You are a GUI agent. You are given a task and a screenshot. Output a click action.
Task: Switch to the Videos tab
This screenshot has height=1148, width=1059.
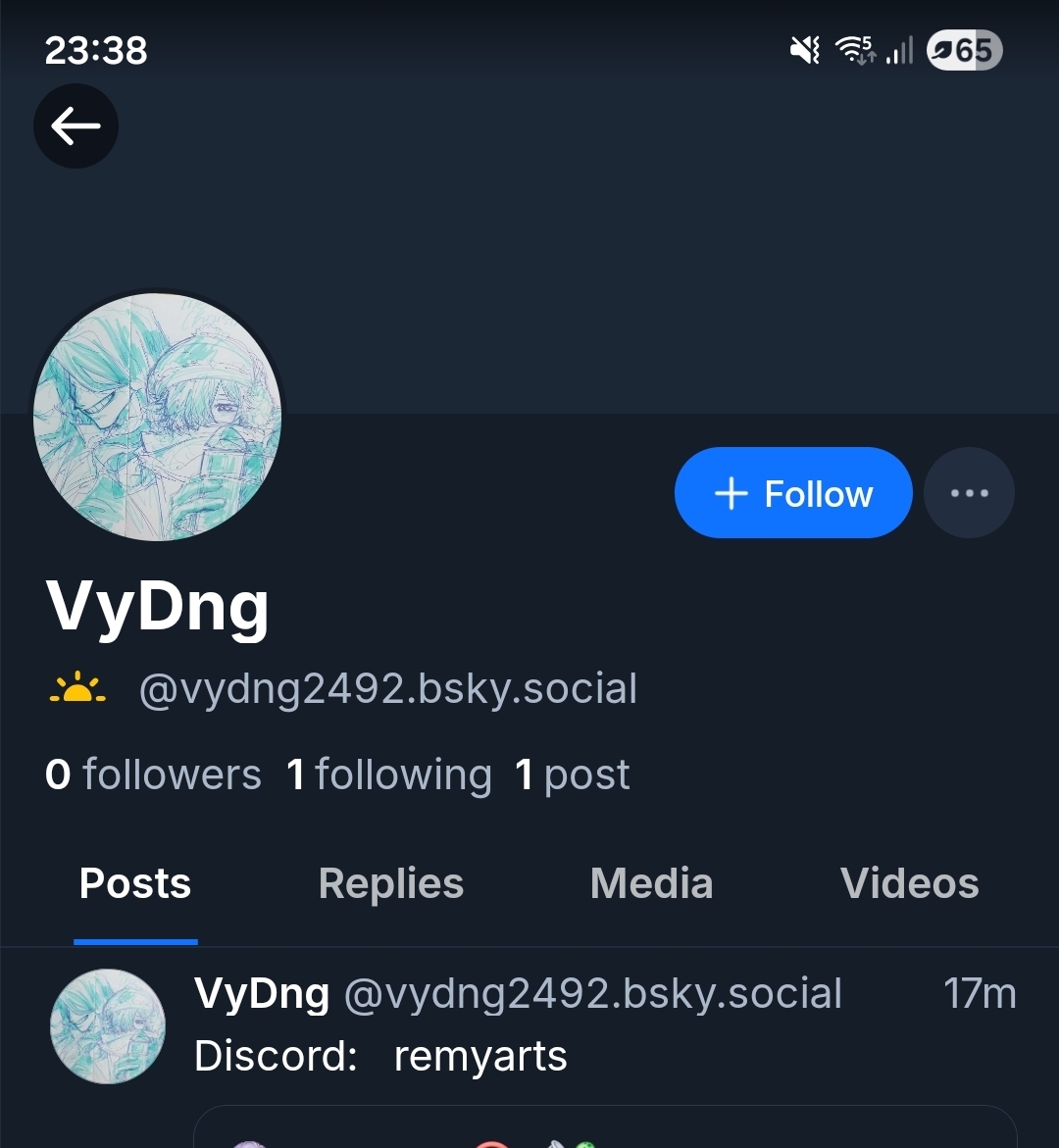point(909,884)
